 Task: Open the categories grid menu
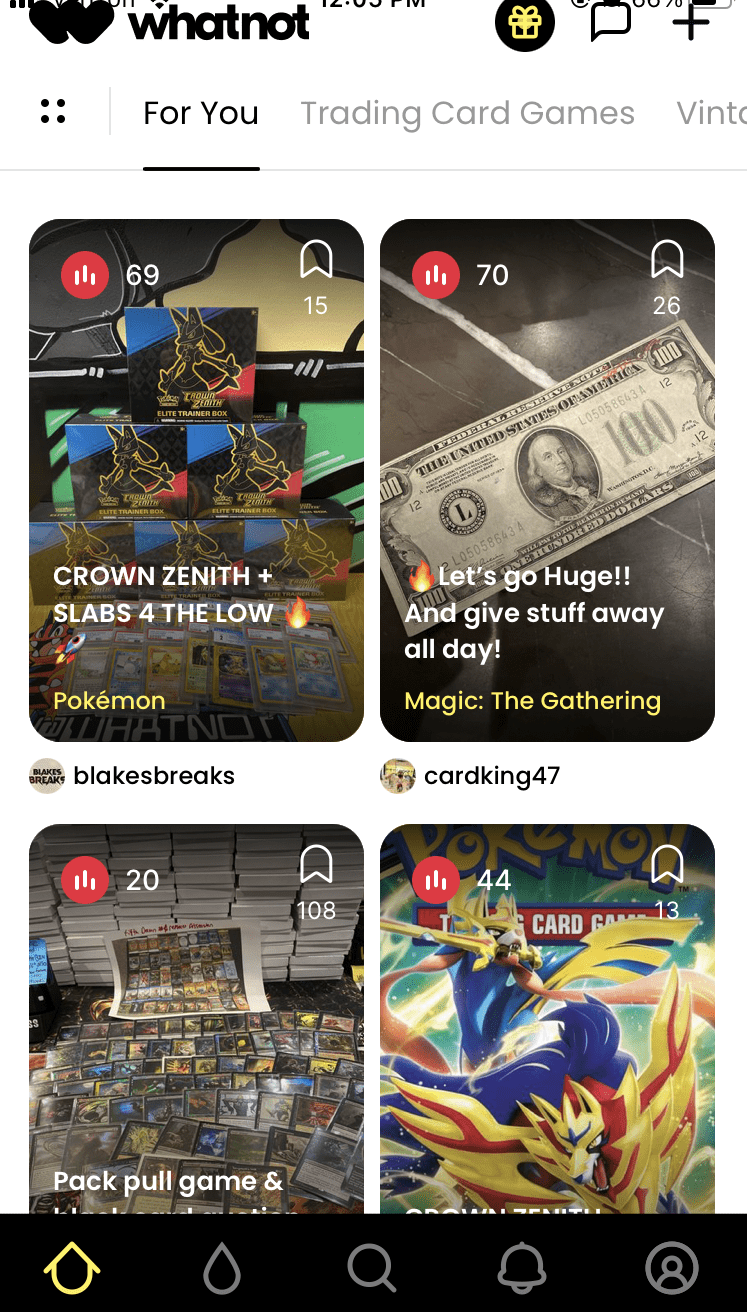pyautogui.click(x=53, y=112)
